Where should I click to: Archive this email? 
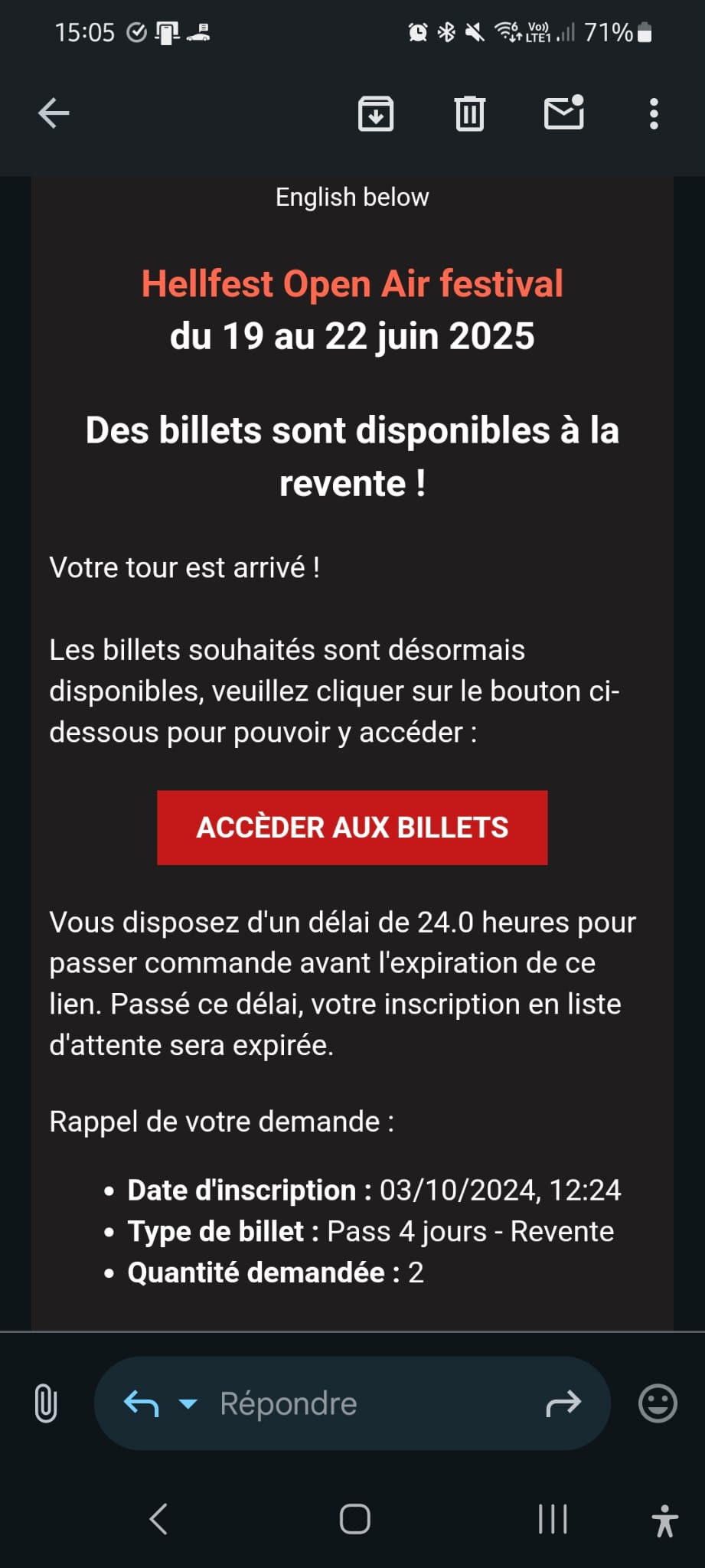[x=376, y=113]
